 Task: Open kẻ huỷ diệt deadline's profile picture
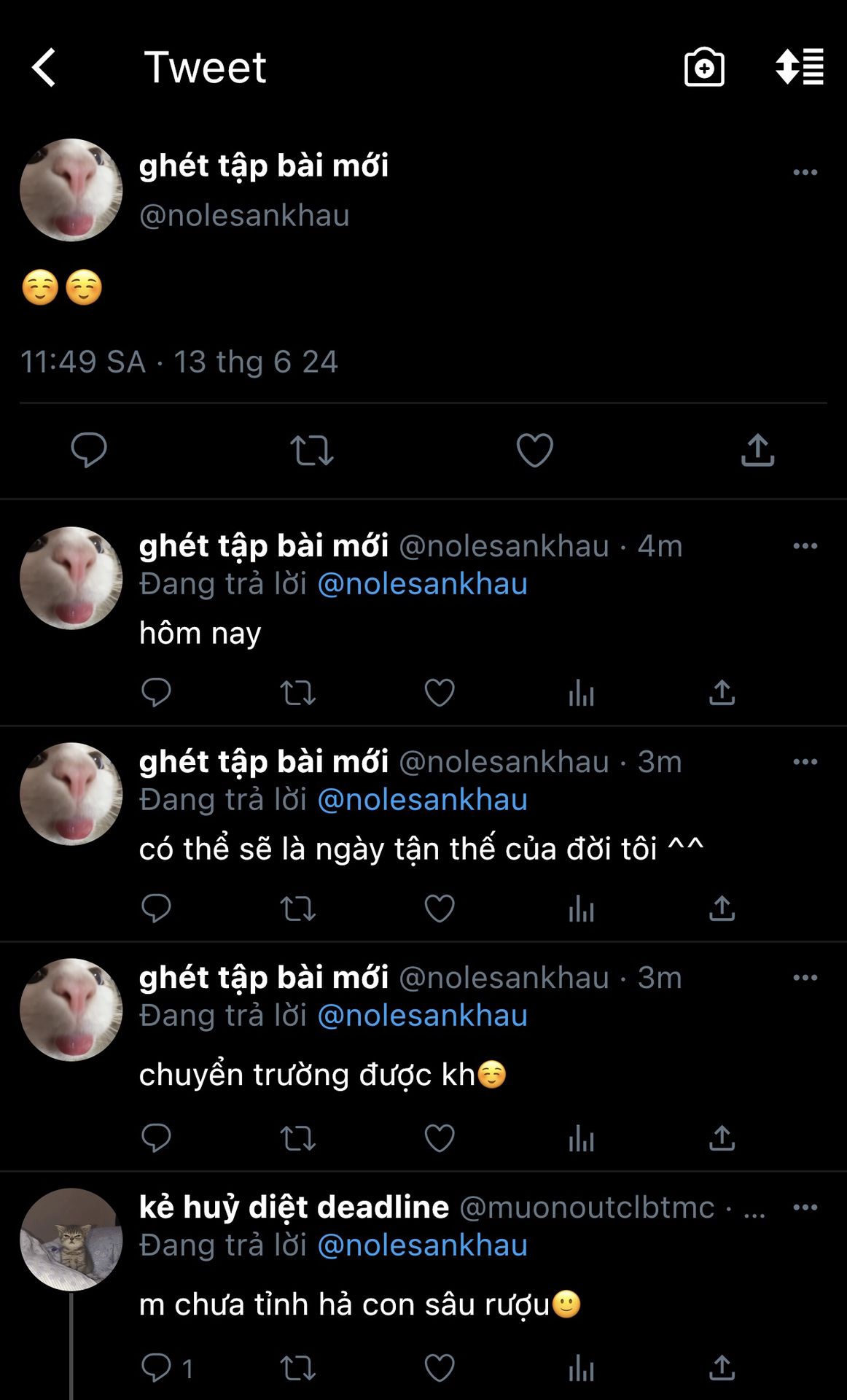click(x=71, y=1240)
